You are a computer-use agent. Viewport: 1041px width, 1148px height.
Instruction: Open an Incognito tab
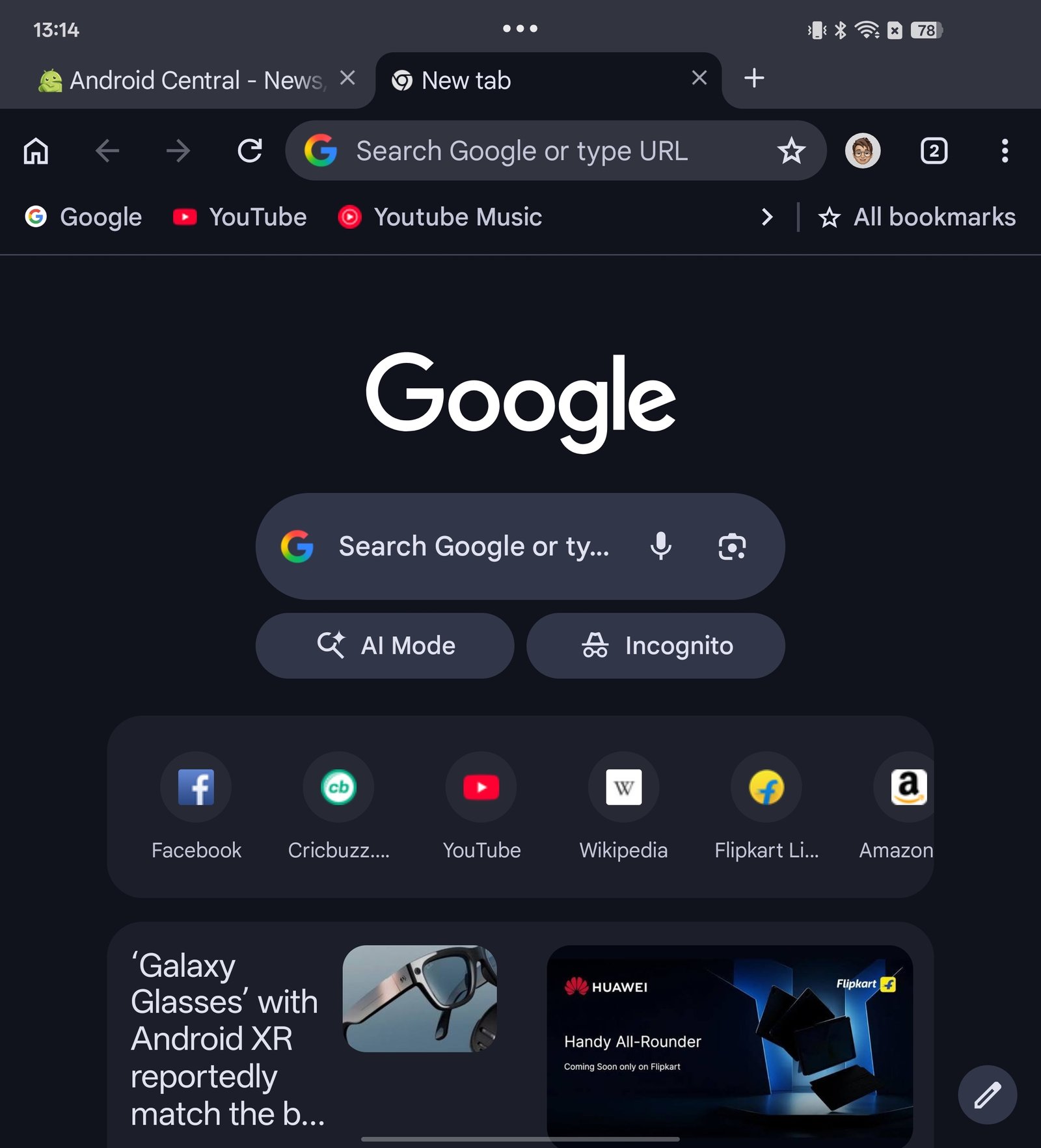coord(656,646)
